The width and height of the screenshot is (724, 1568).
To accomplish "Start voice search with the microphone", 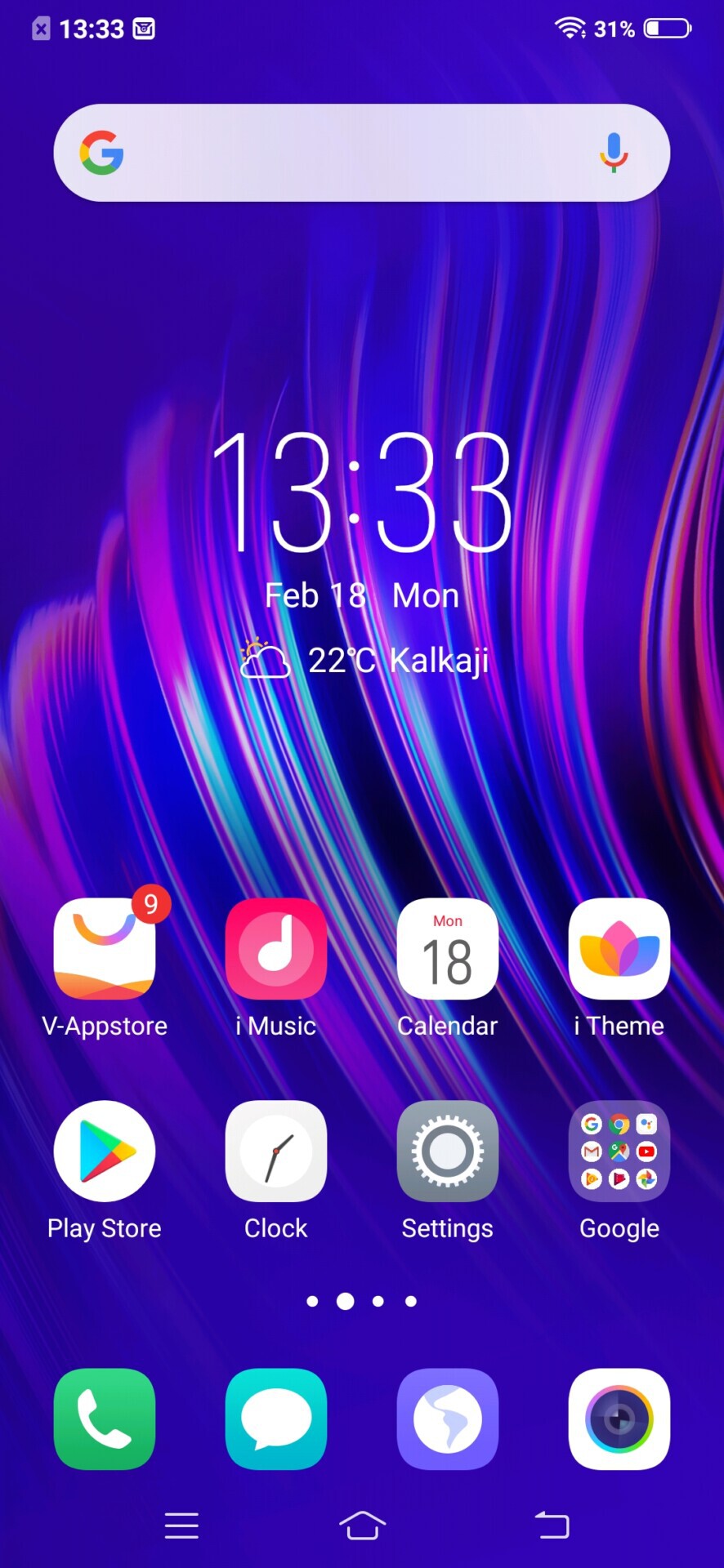I will [613, 153].
